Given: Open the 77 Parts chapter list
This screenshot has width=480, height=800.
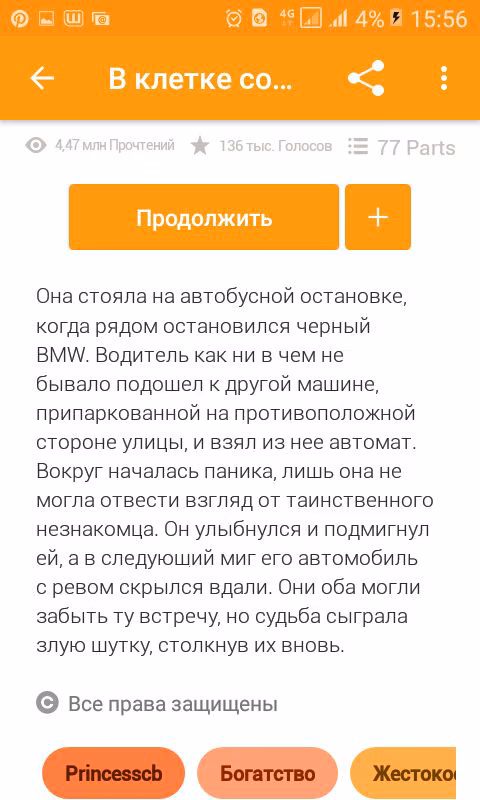Looking at the screenshot, I should coord(401,147).
